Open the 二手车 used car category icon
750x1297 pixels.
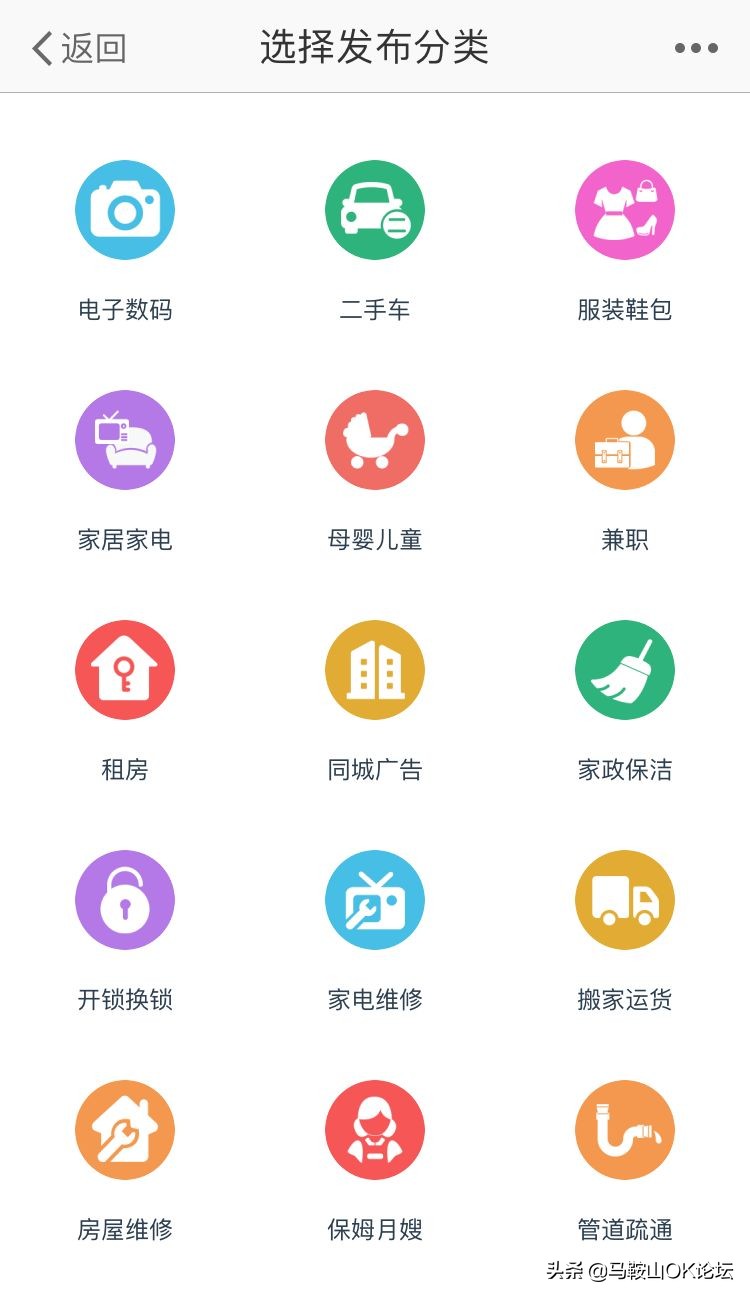(x=375, y=210)
